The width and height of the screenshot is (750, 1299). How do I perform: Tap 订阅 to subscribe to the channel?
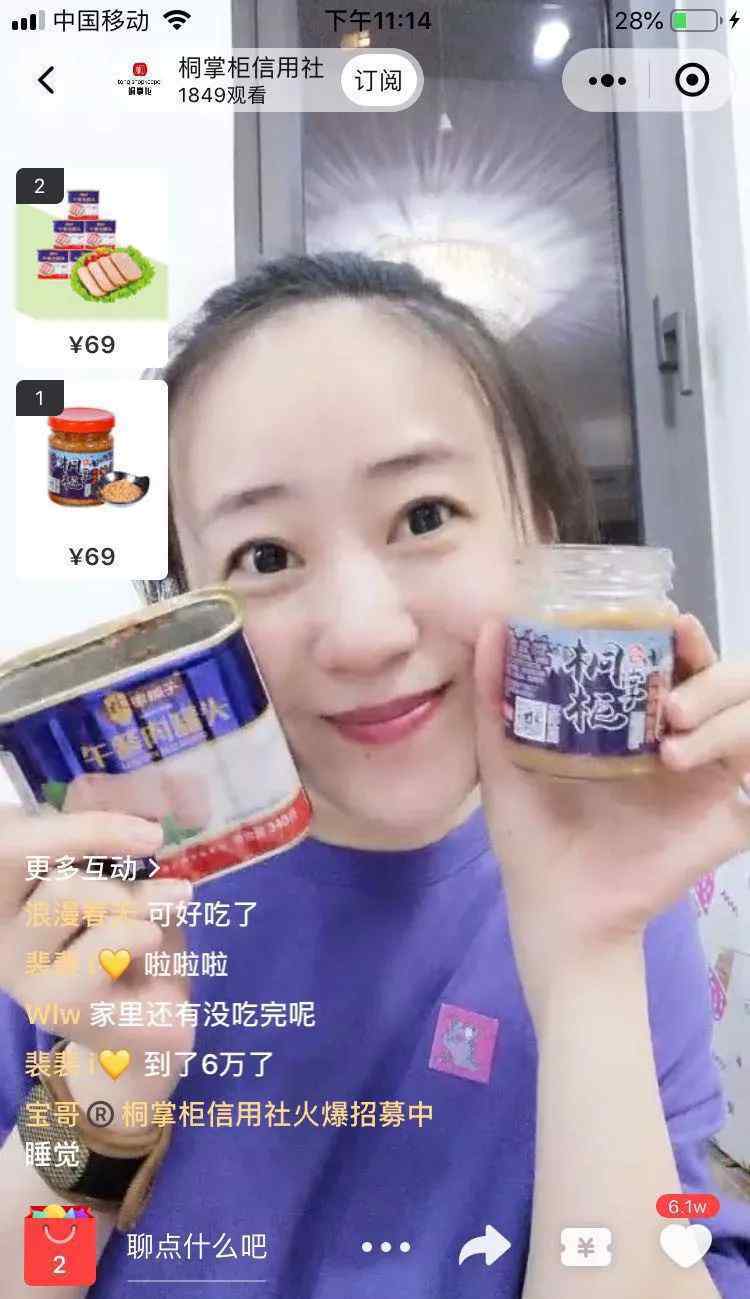(379, 80)
